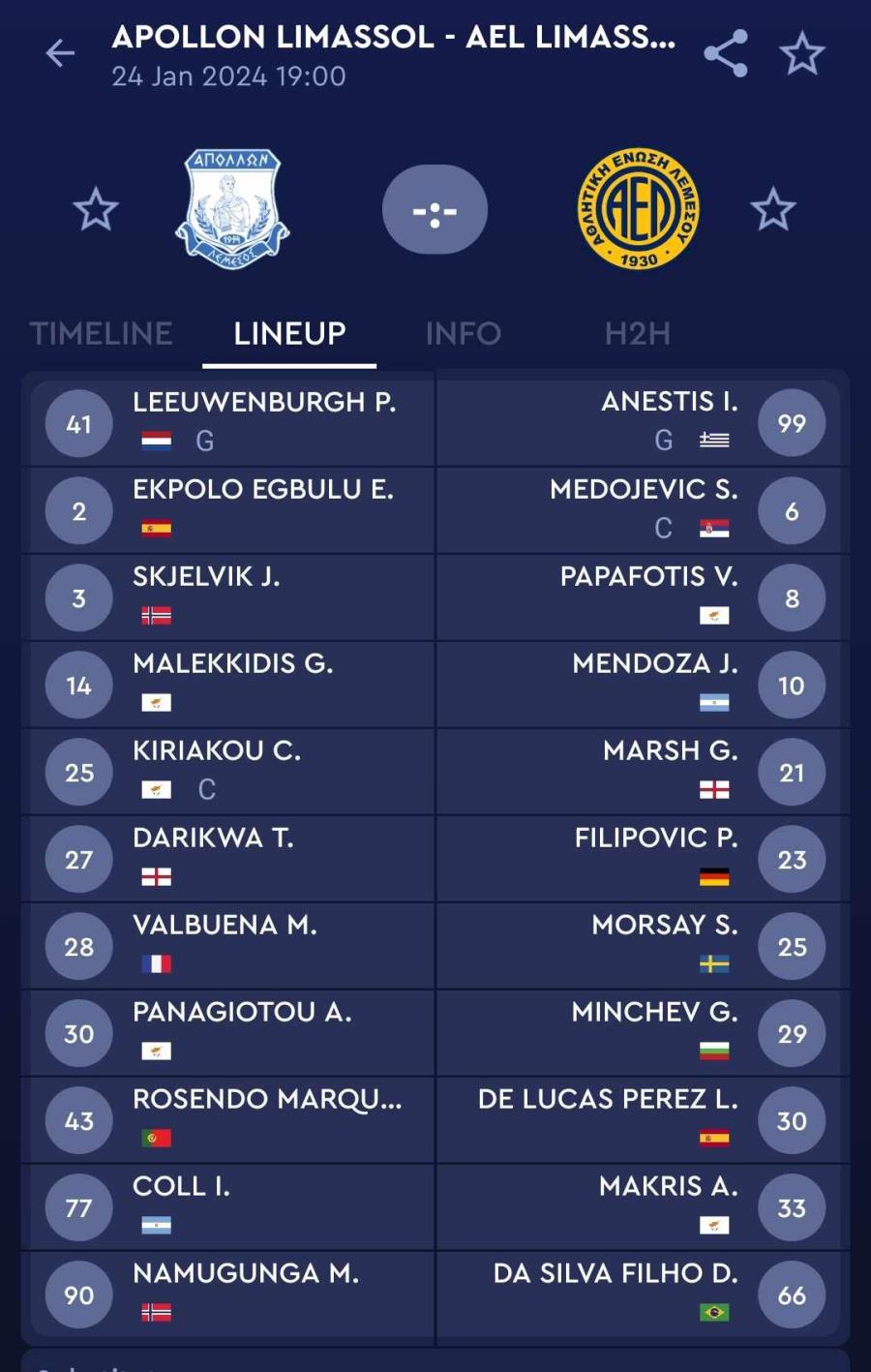Viewport: 871px width, 1372px height.
Task: Open Kiriakou C. player profile
Action: point(217,751)
